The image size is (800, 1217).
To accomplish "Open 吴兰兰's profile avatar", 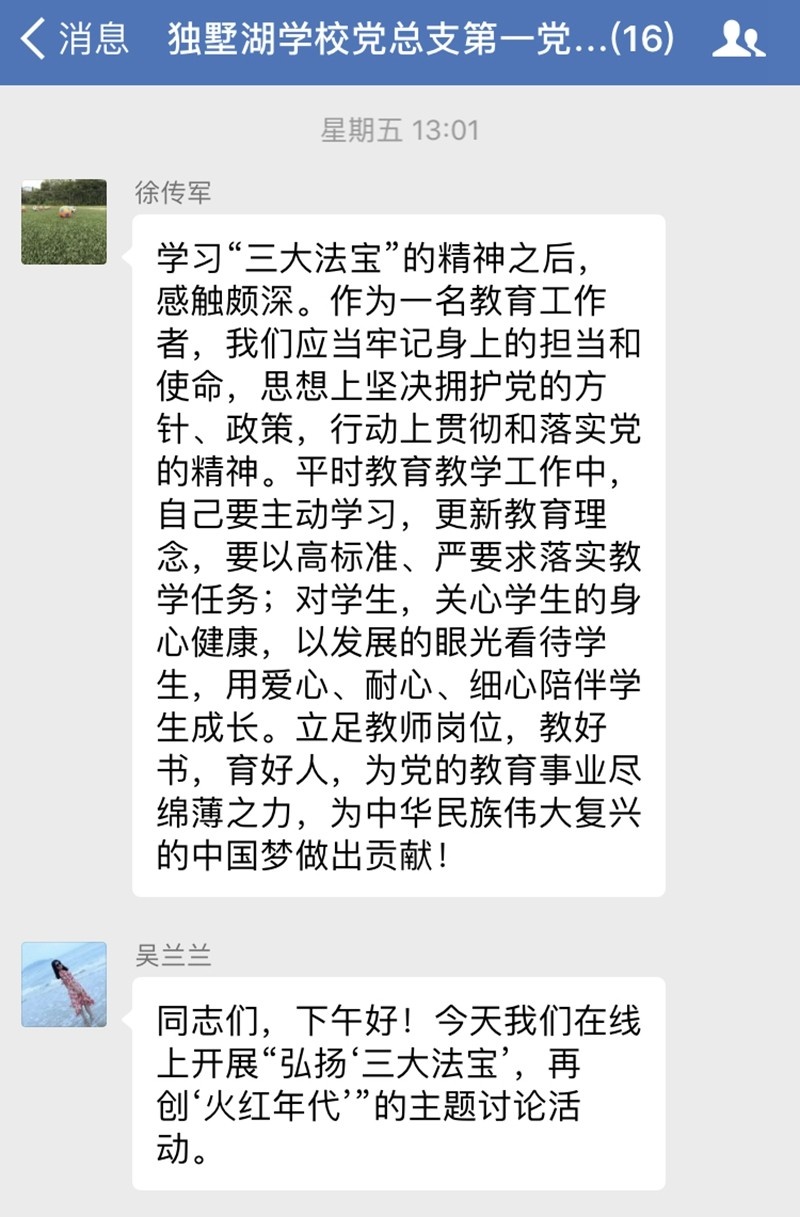I will (x=64, y=984).
